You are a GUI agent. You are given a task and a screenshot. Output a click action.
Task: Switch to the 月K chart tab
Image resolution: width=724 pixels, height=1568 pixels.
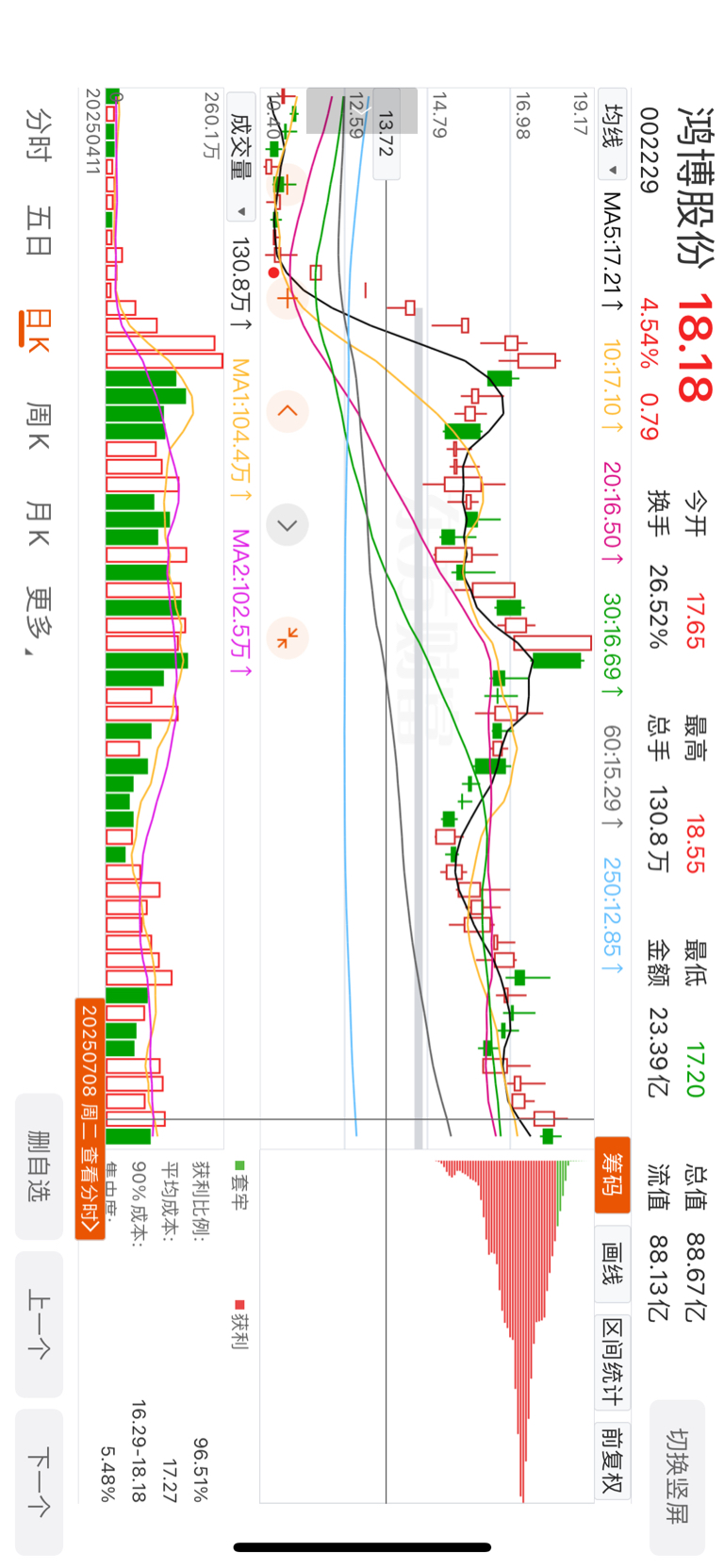[39, 523]
